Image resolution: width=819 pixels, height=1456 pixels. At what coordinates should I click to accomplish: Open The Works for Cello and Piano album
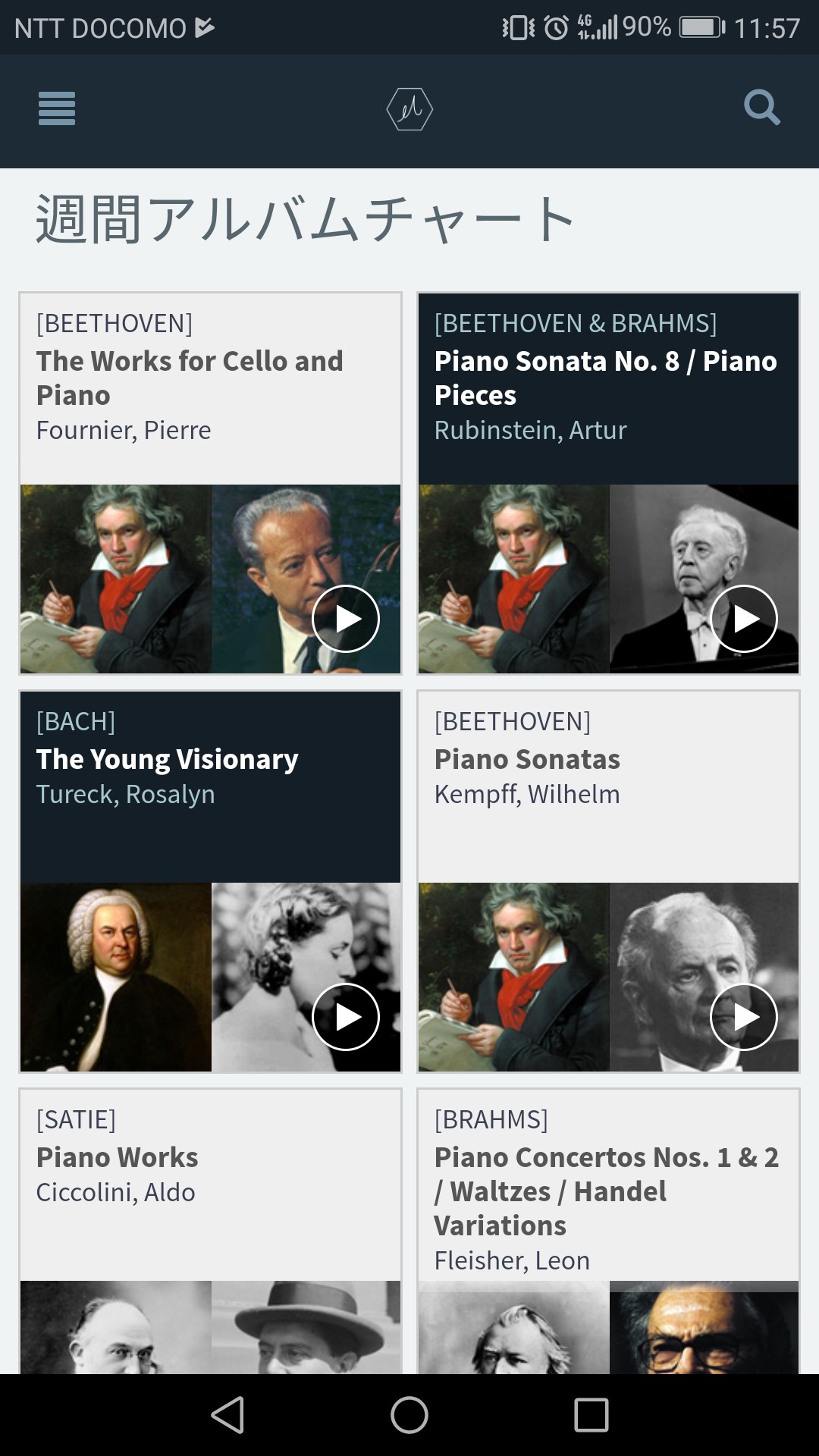[190, 378]
